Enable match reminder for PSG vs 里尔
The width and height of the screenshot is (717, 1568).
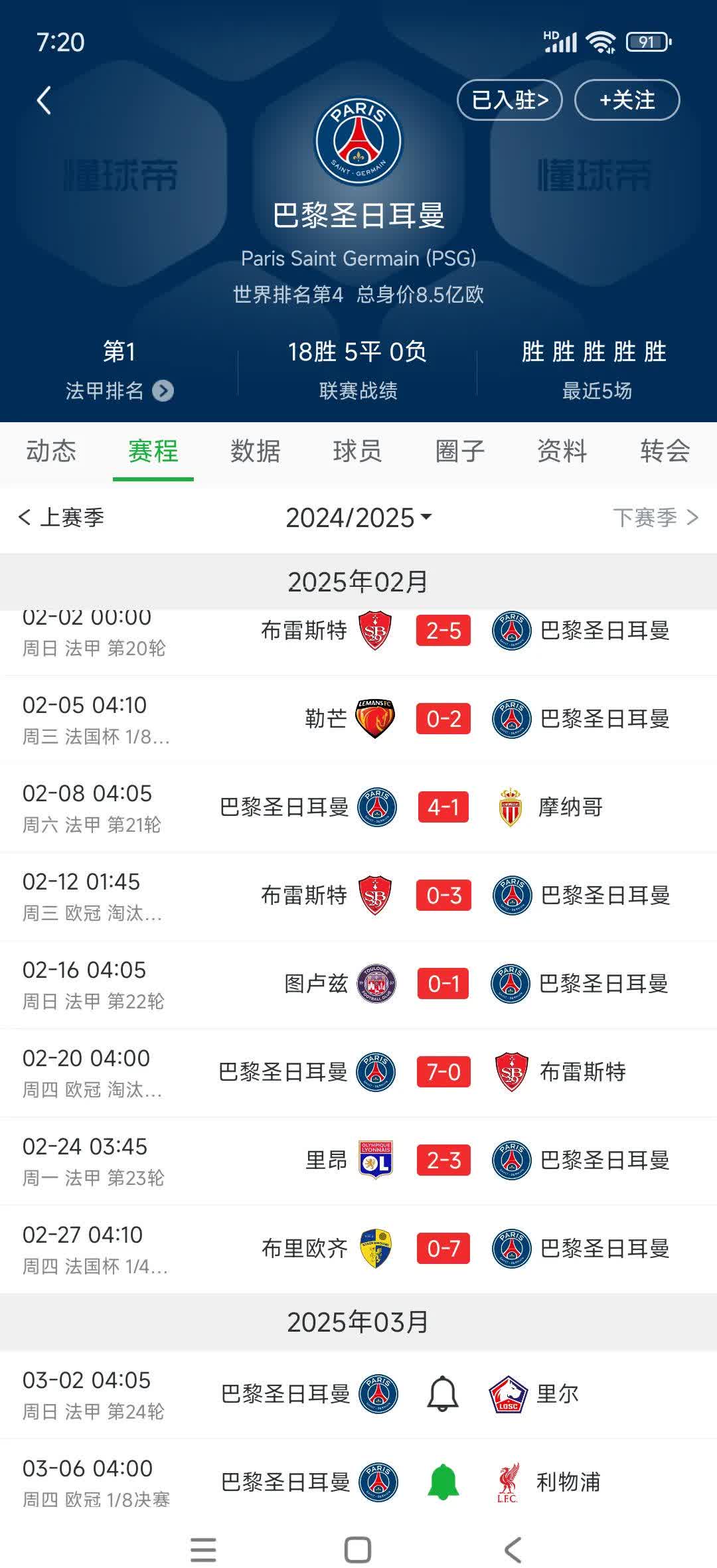(443, 1395)
